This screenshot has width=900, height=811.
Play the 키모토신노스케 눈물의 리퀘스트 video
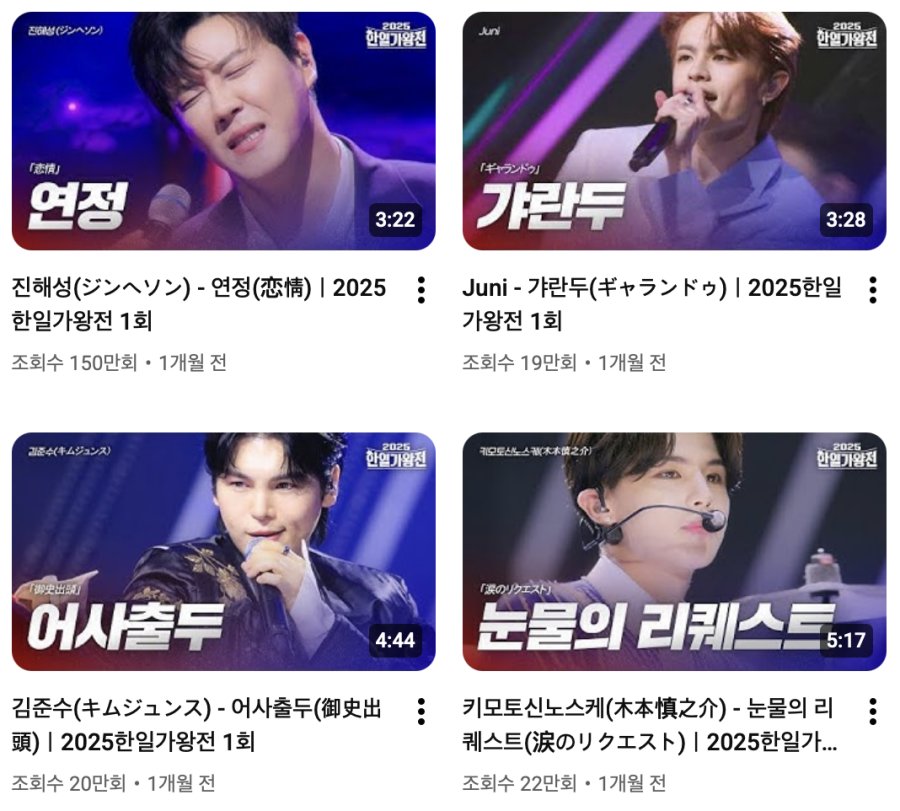674,551
